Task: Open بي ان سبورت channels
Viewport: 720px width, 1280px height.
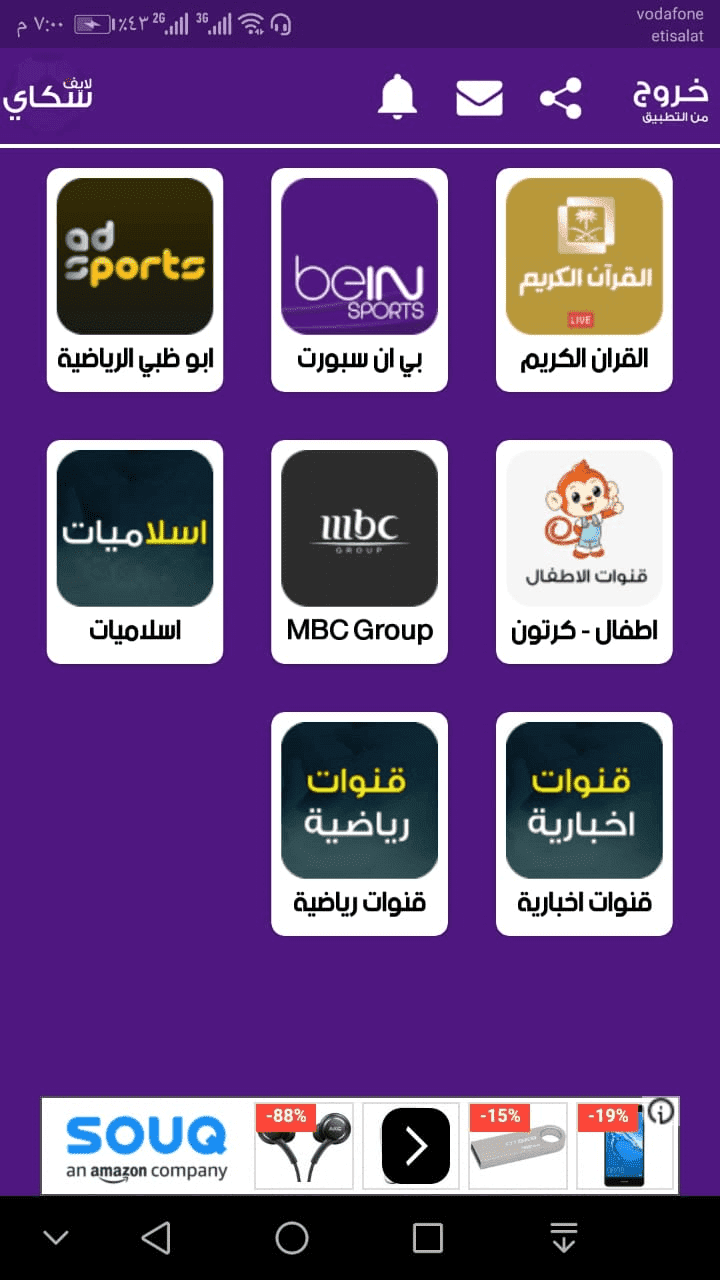Action: click(x=359, y=279)
